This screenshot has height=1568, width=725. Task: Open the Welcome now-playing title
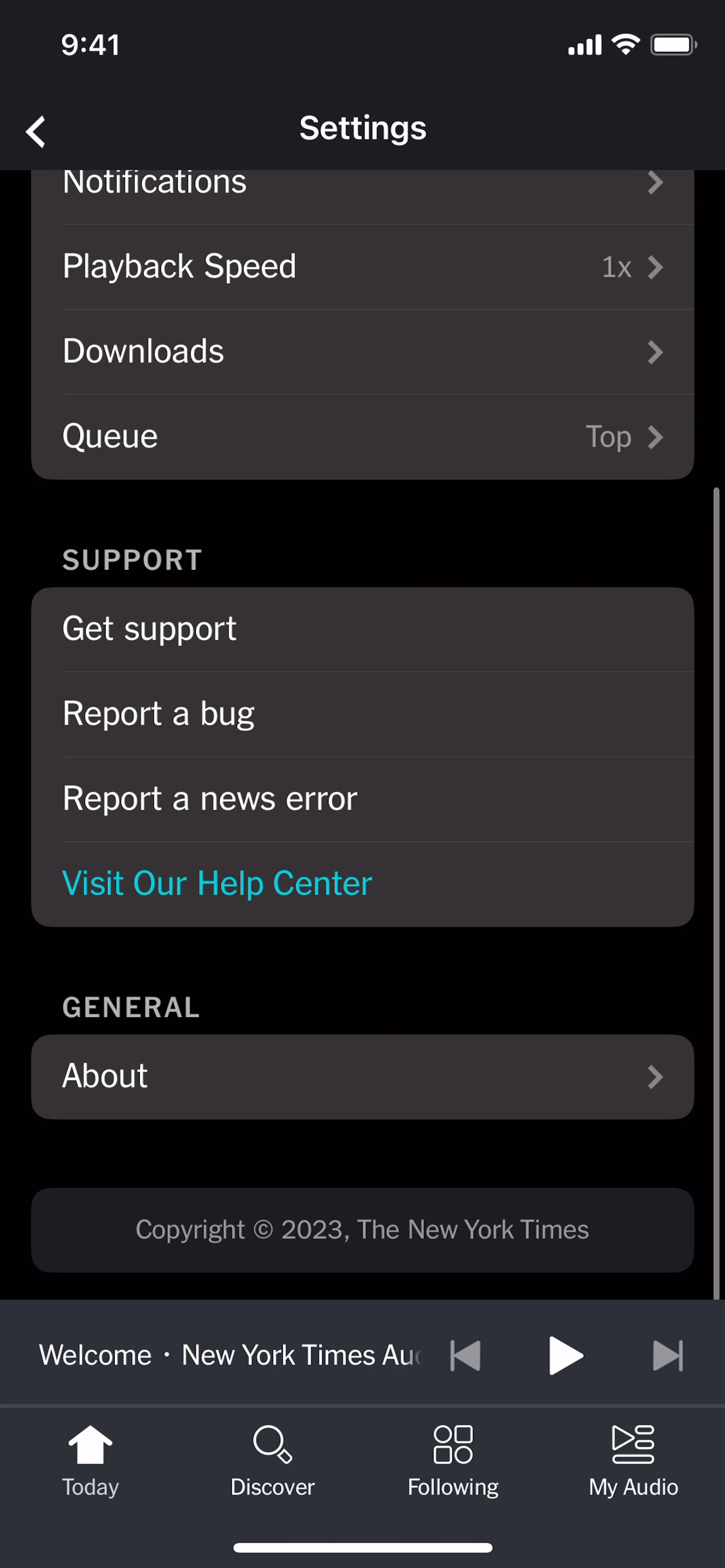230,1355
